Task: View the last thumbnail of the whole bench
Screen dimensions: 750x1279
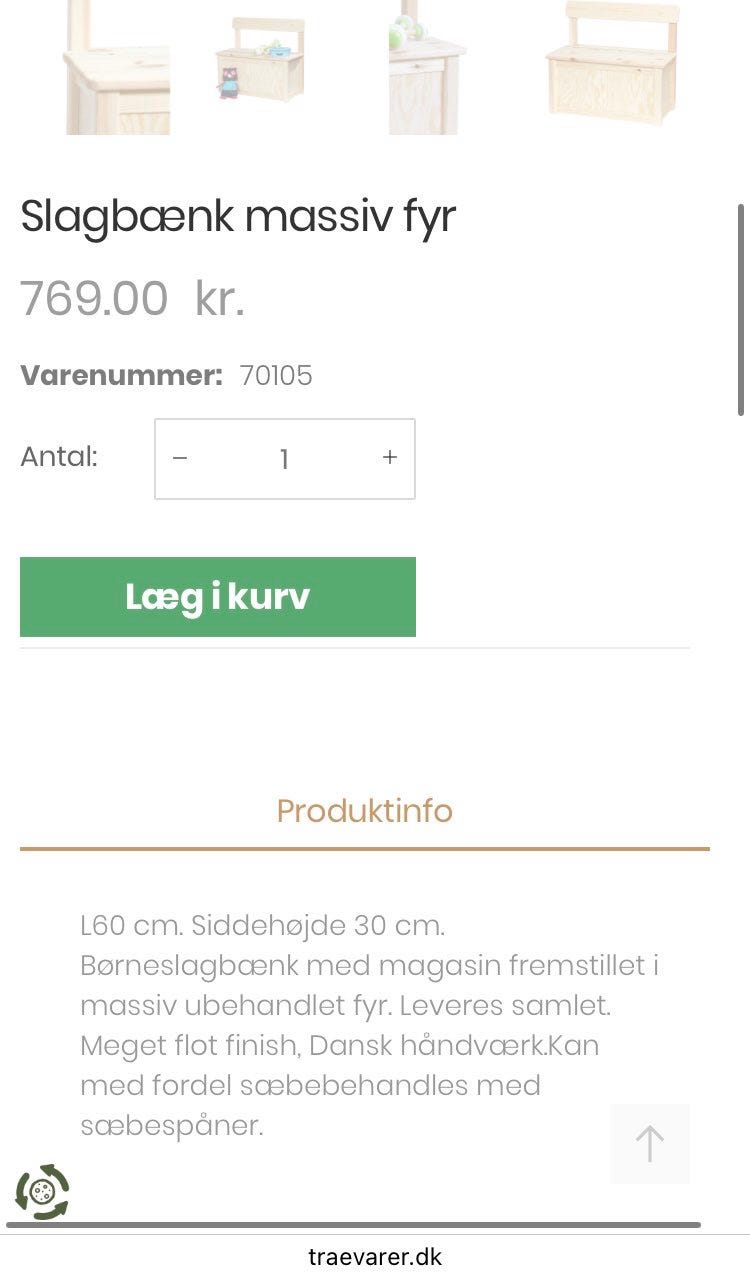Action: [x=611, y=65]
